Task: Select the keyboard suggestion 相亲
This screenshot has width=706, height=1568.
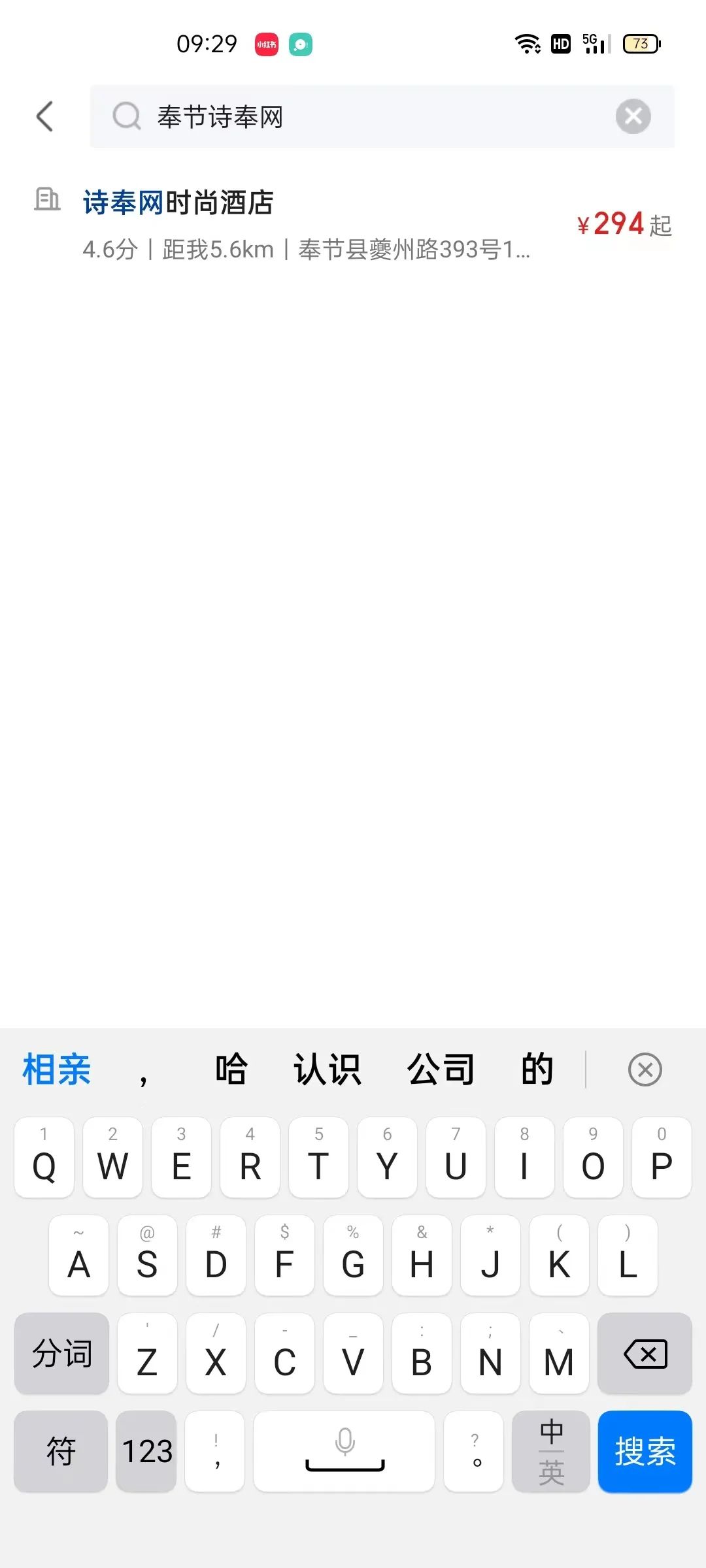Action: click(x=56, y=1070)
